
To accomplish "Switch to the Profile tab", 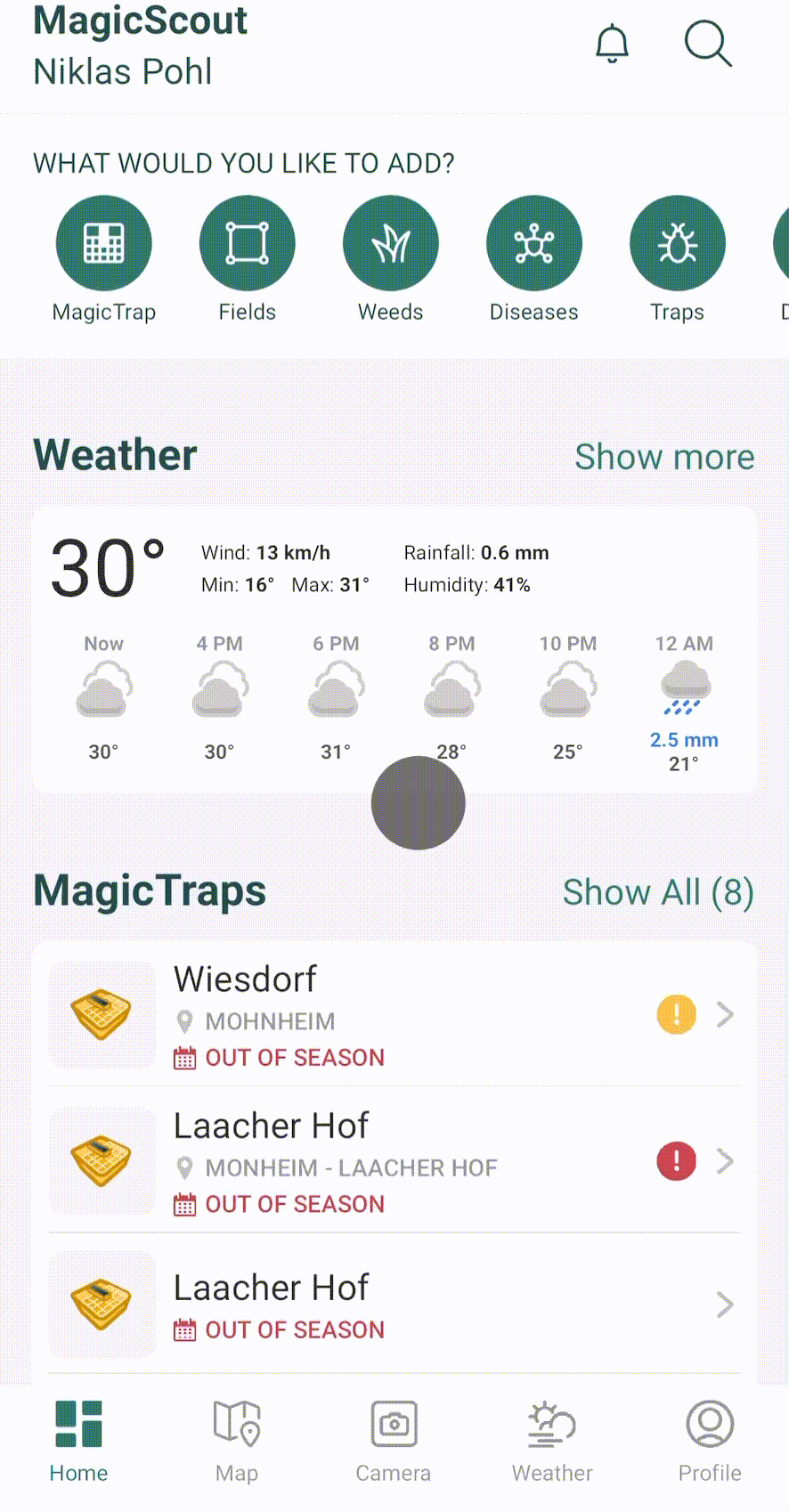I will tap(710, 1441).
